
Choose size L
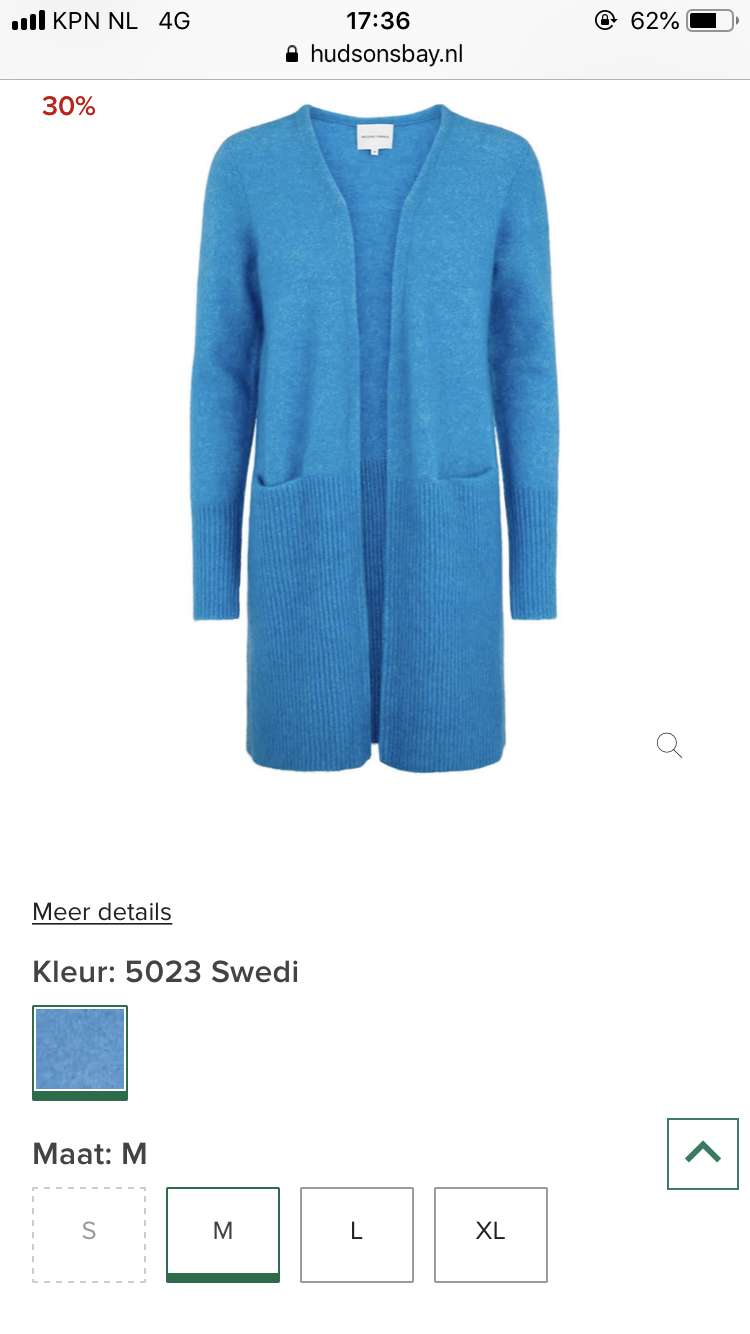tap(357, 1234)
